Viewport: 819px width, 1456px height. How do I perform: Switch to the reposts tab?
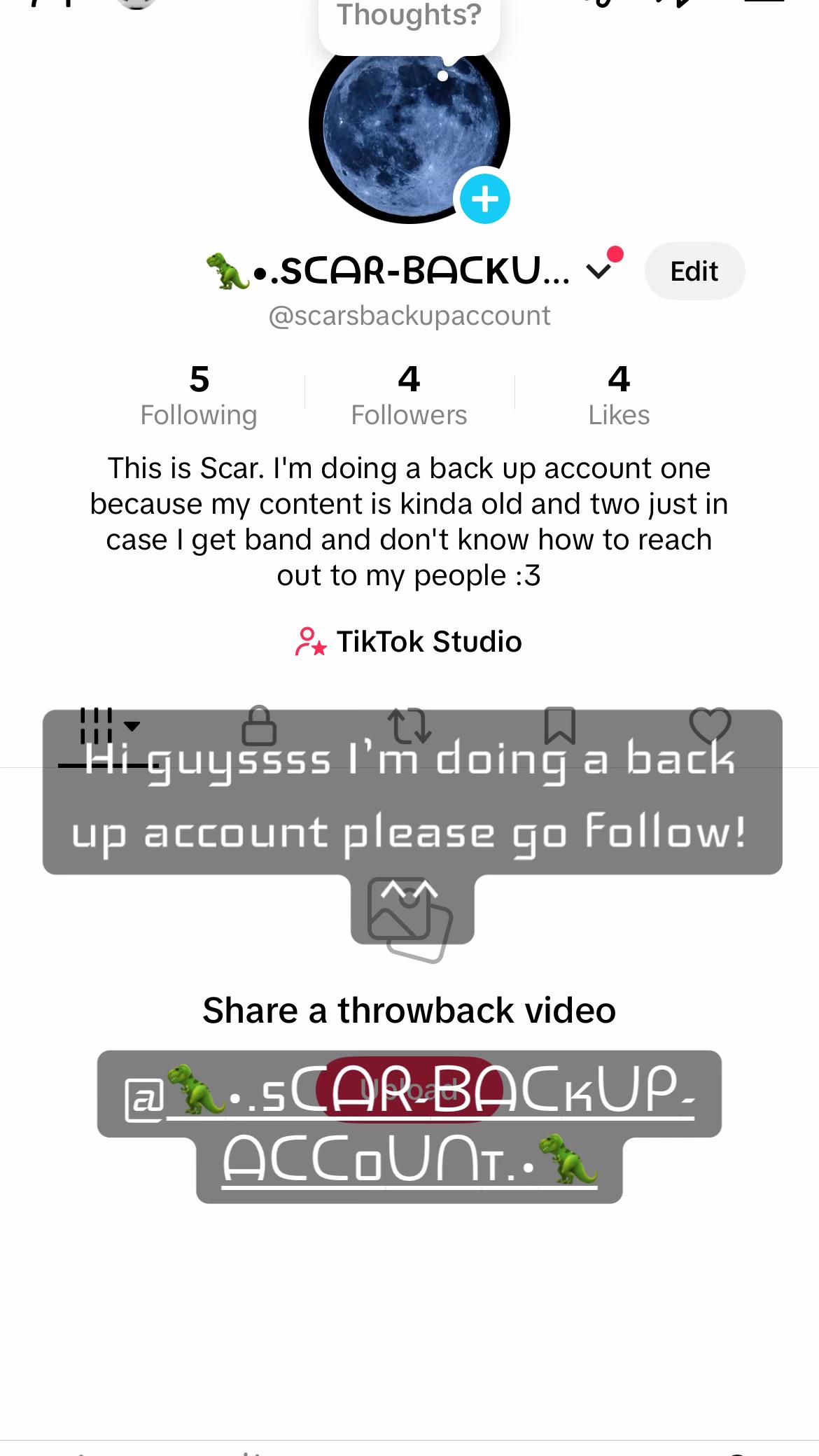pos(409,725)
